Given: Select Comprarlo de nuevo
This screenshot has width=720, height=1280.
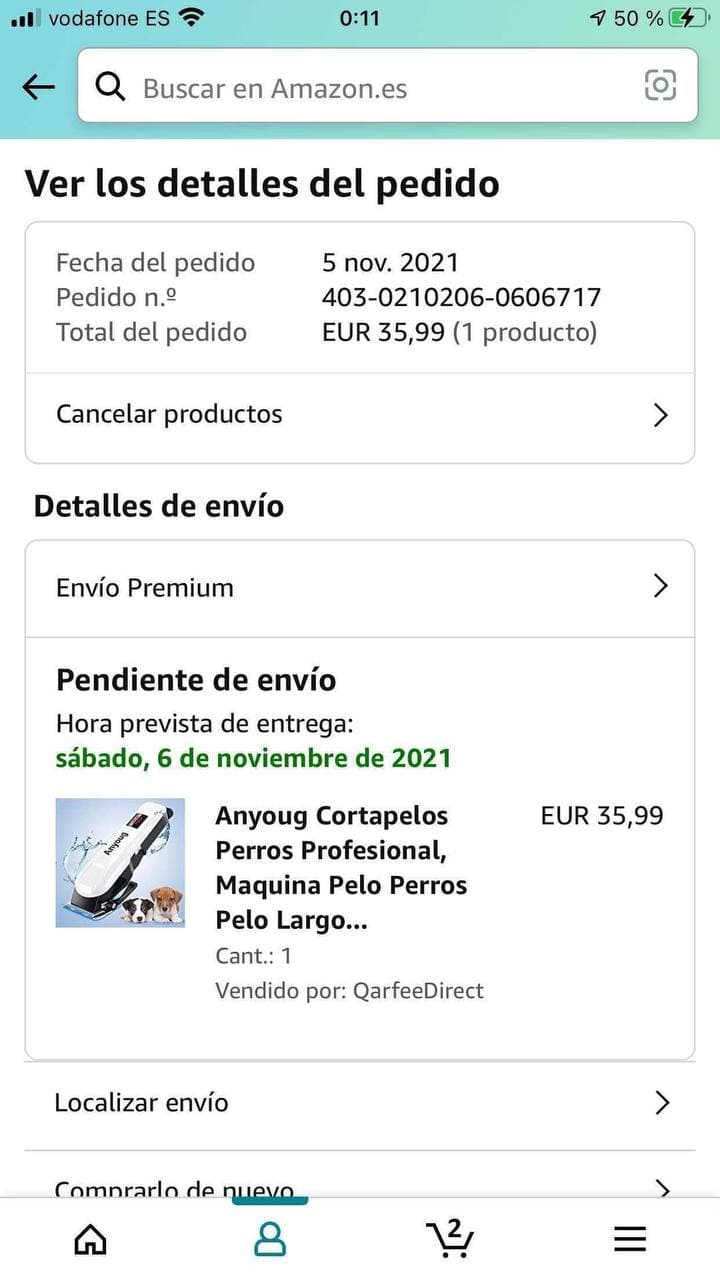Looking at the screenshot, I should pos(360,1180).
